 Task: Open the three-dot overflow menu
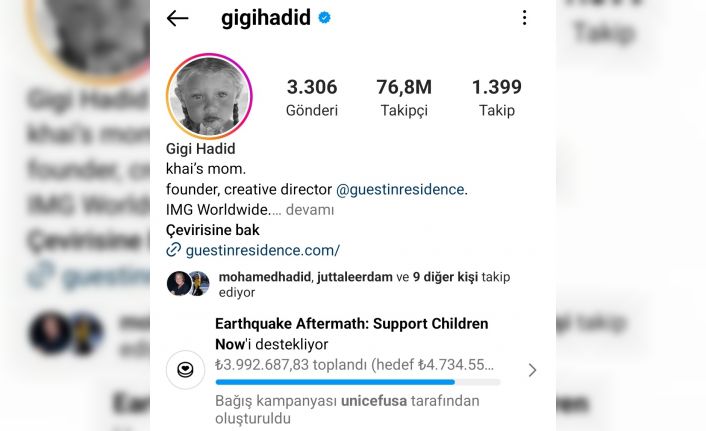point(524,18)
